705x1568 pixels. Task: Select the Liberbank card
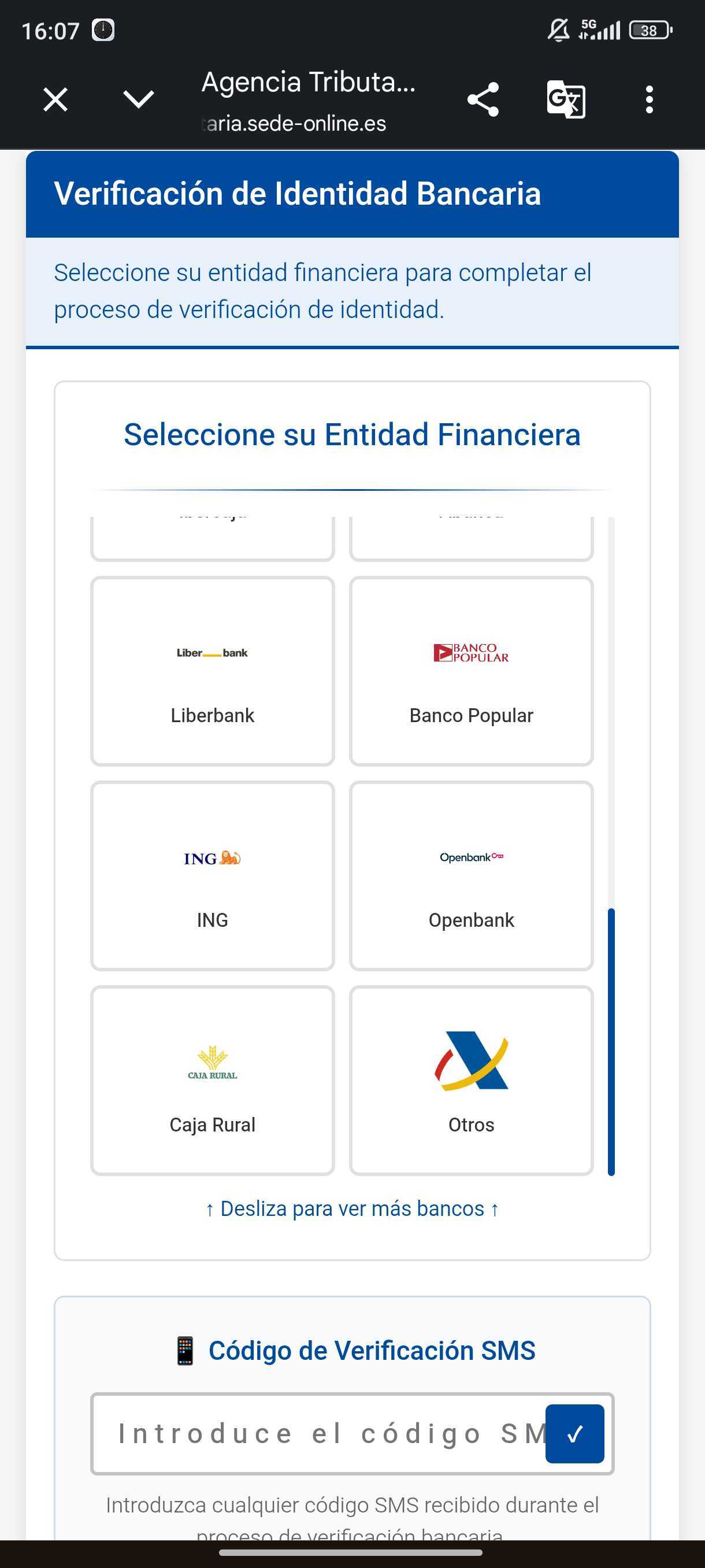point(212,671)
